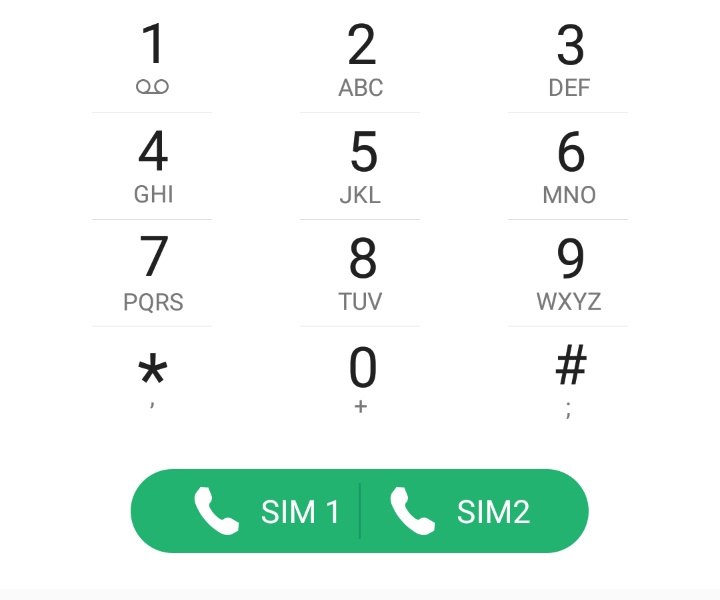Enter digit 9 WXYZ
The width and height of the screenshot is (720, 600).
(569, 273)
